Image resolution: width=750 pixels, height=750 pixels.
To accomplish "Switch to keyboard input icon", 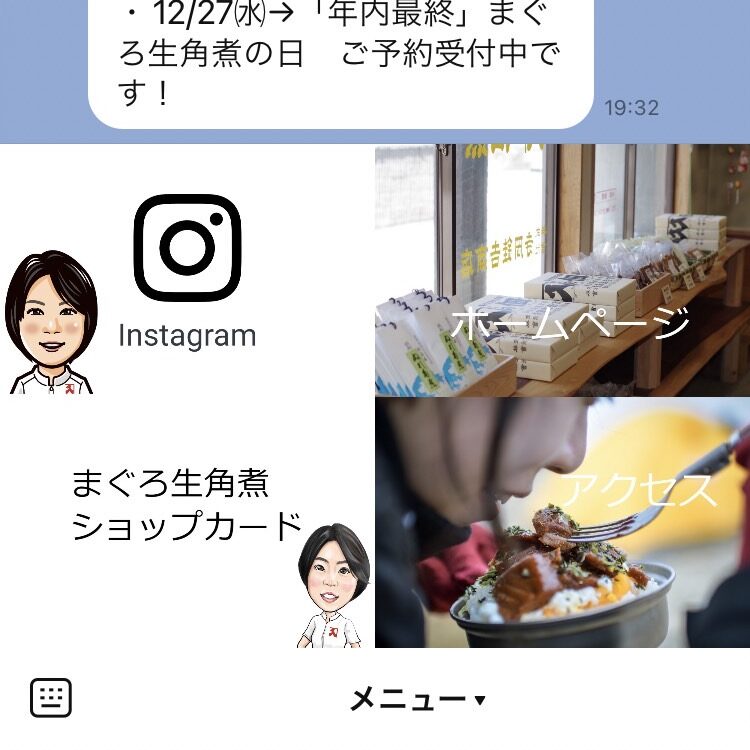I will point(51,698).
